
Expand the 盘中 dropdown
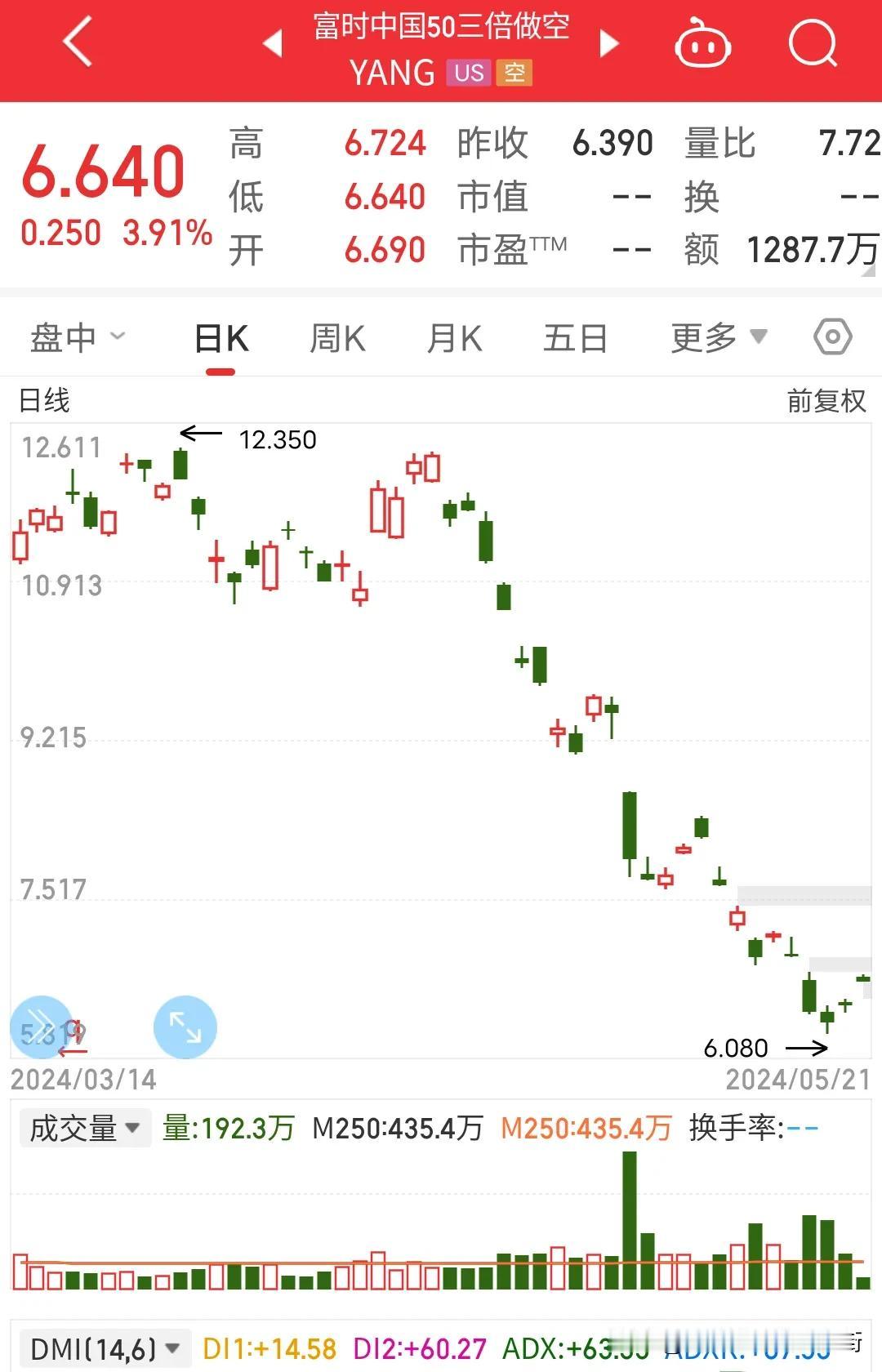point(78,337)
